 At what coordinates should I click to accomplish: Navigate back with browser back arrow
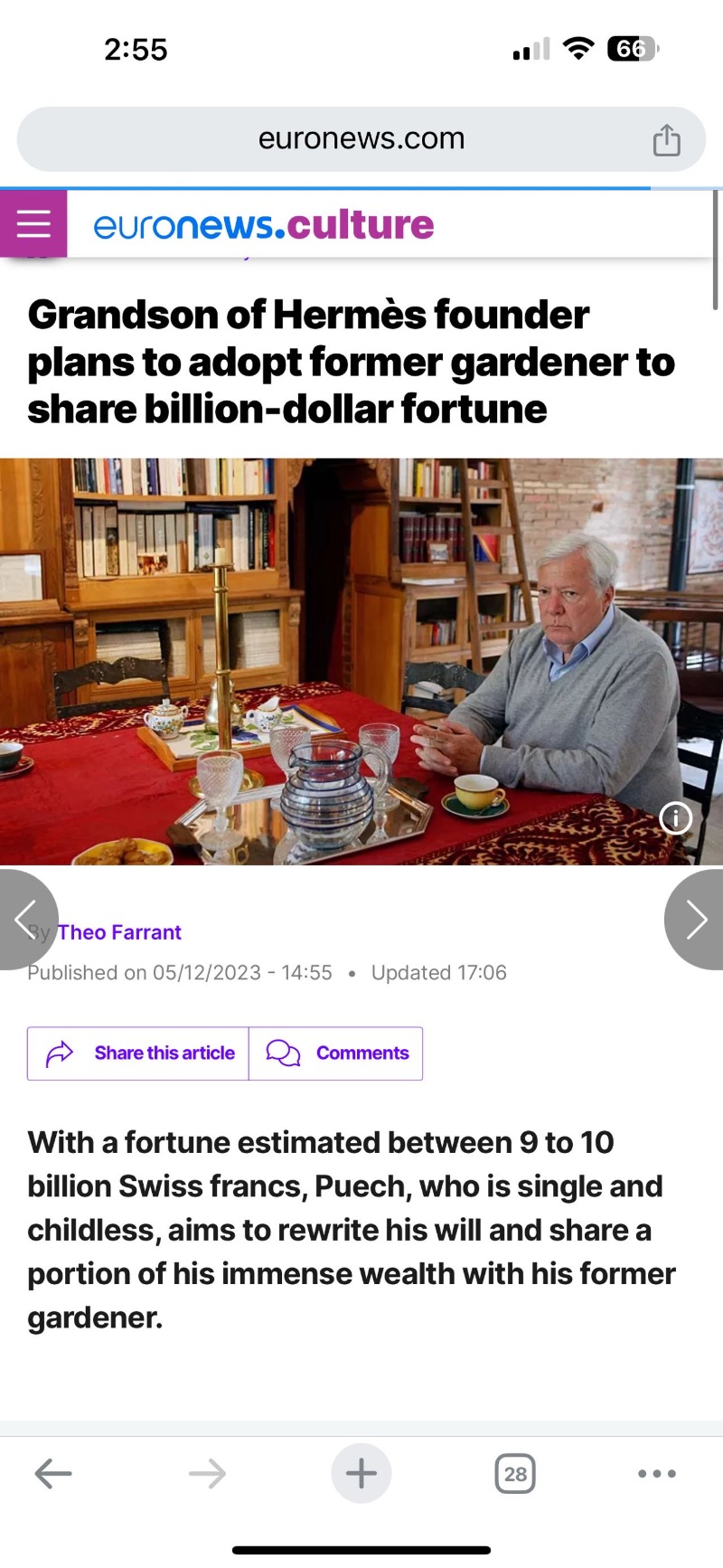(x=53, y=1474)
